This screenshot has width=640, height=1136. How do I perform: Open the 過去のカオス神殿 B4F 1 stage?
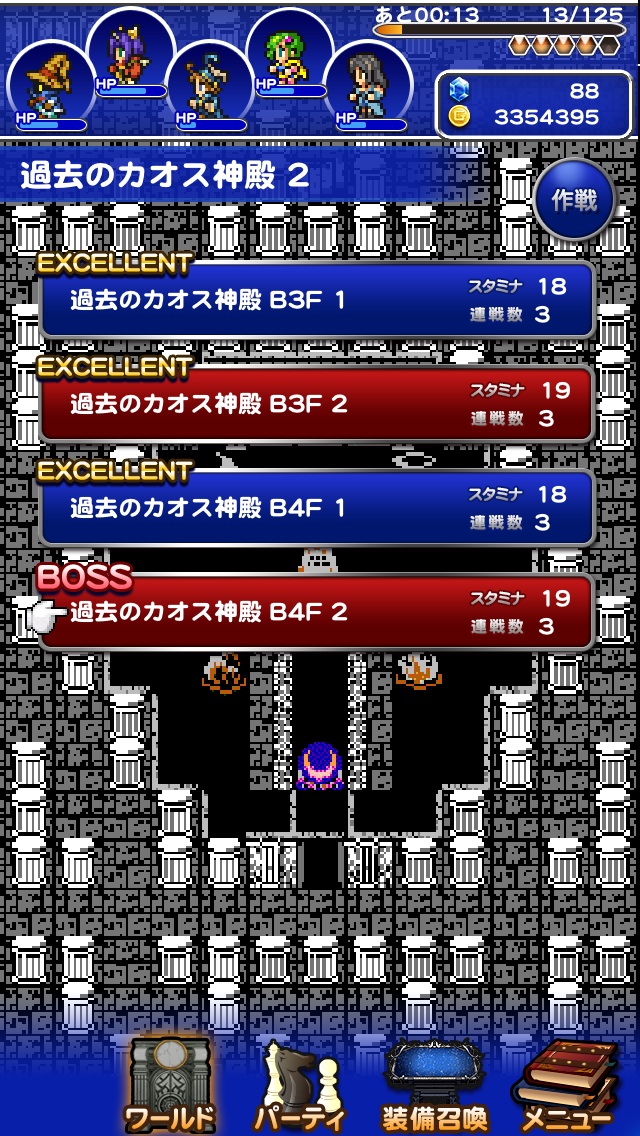(x=317, y=508)
